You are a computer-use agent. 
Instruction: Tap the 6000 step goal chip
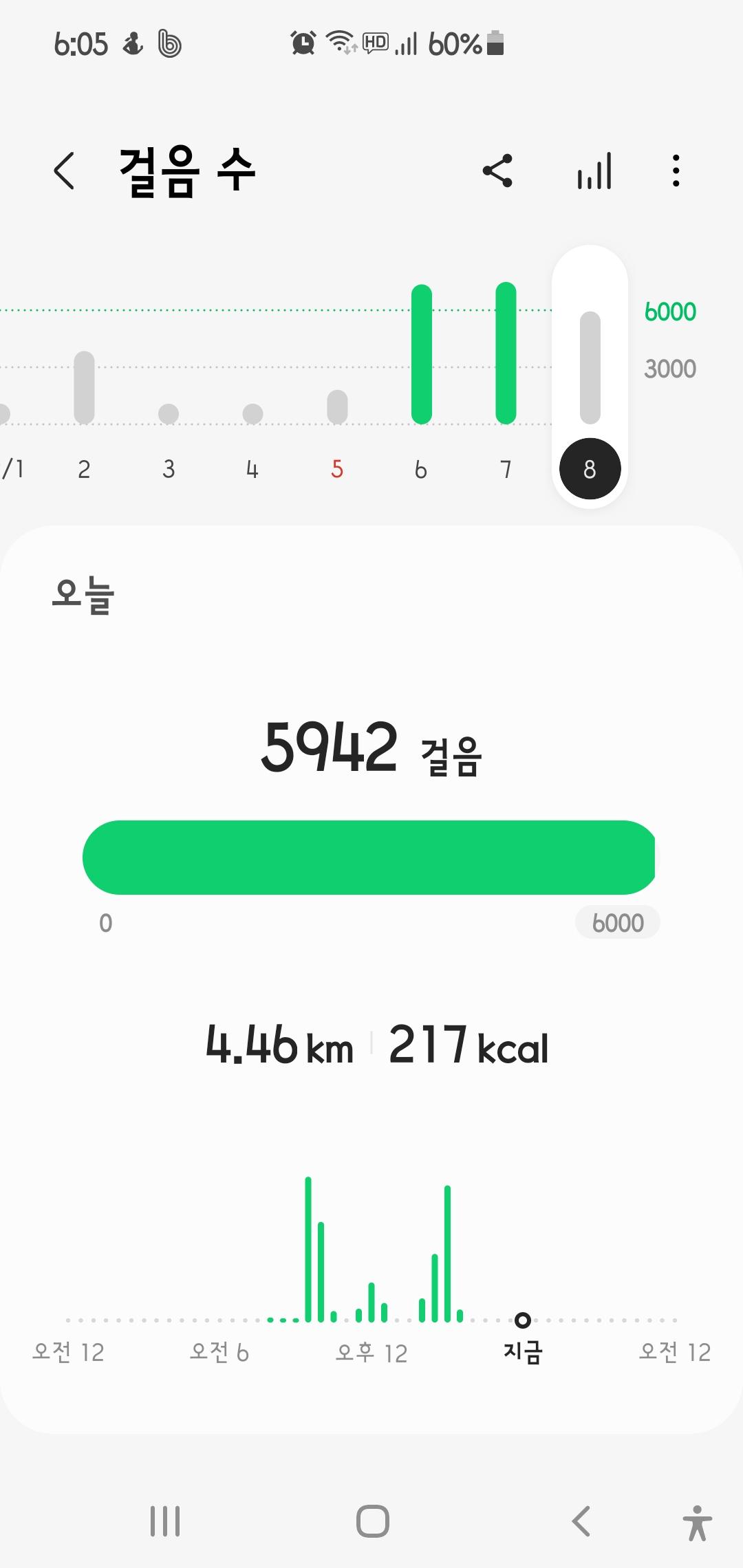tap(617, 923)
